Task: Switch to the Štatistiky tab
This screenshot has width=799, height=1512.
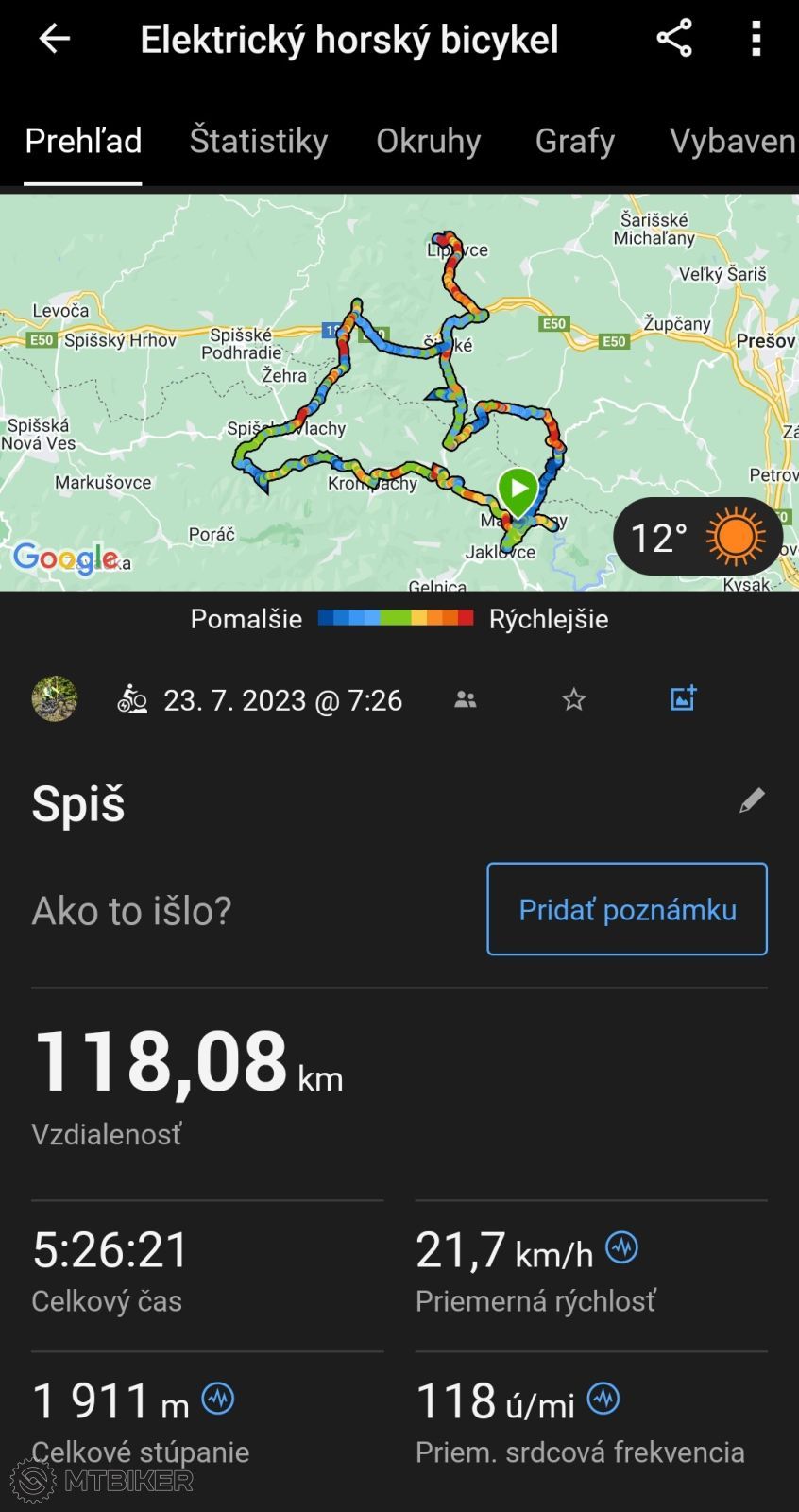Action: 258,140
